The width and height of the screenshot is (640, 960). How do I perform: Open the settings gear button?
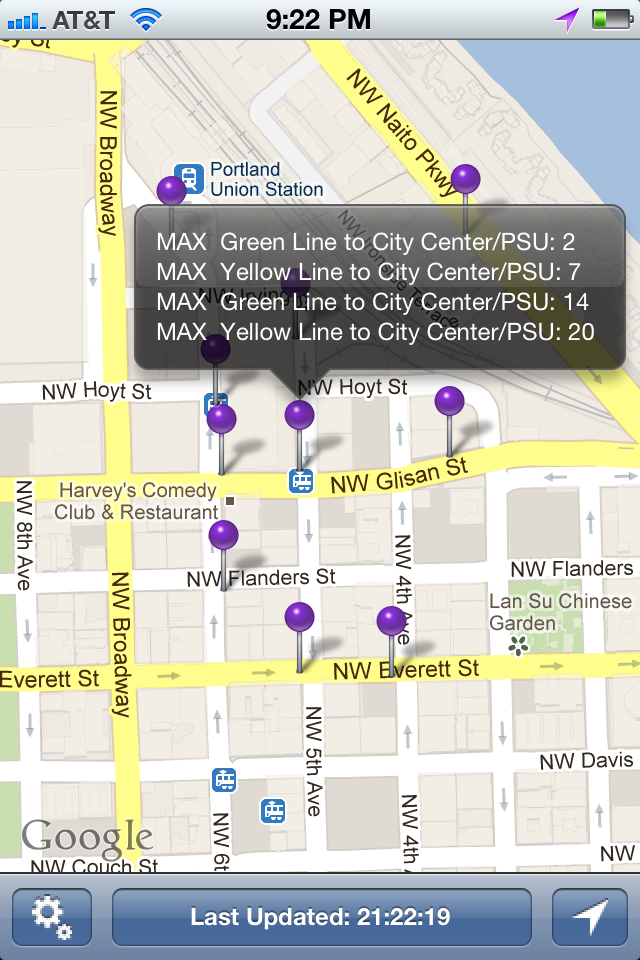pyautogui.click(x=52, y=917)
